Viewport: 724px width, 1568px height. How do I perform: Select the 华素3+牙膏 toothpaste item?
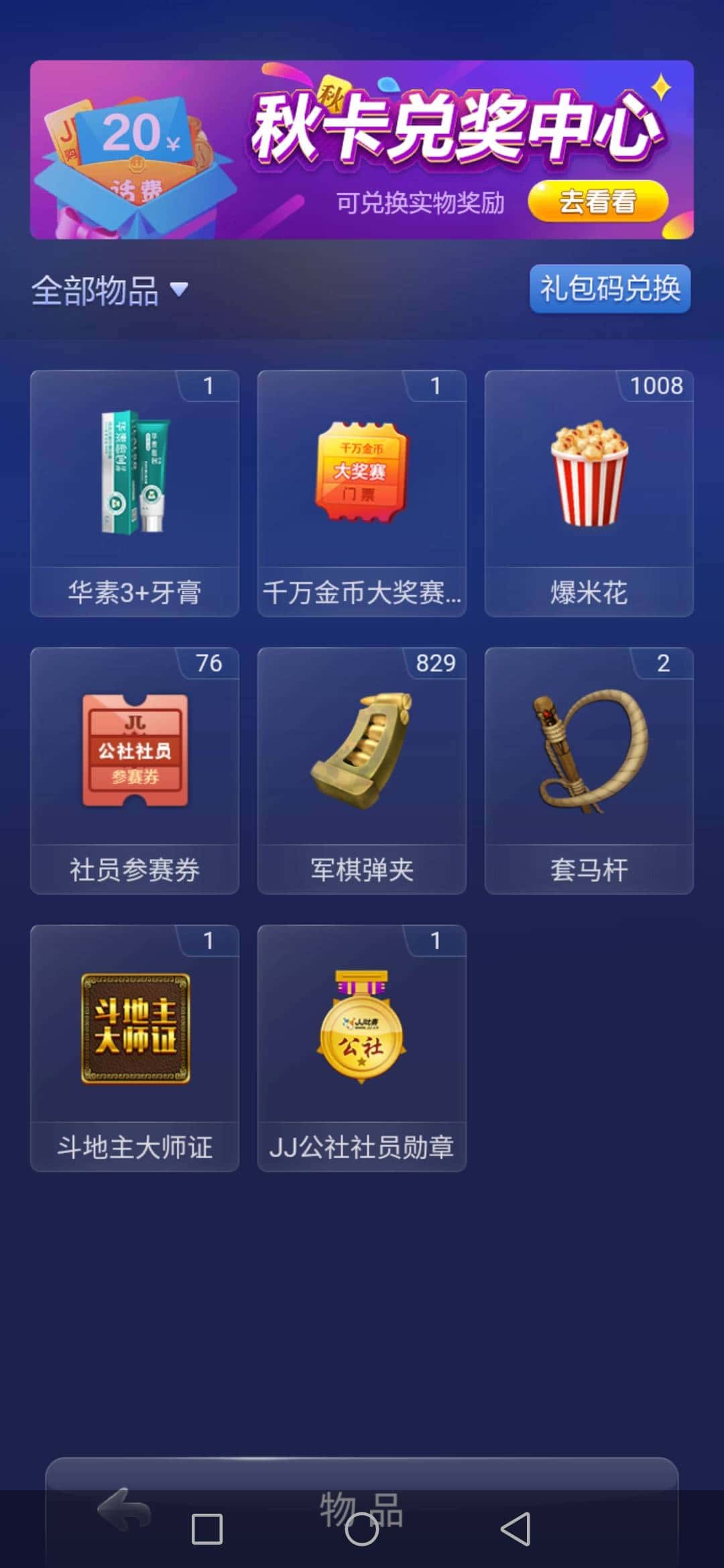pos(133,489)
